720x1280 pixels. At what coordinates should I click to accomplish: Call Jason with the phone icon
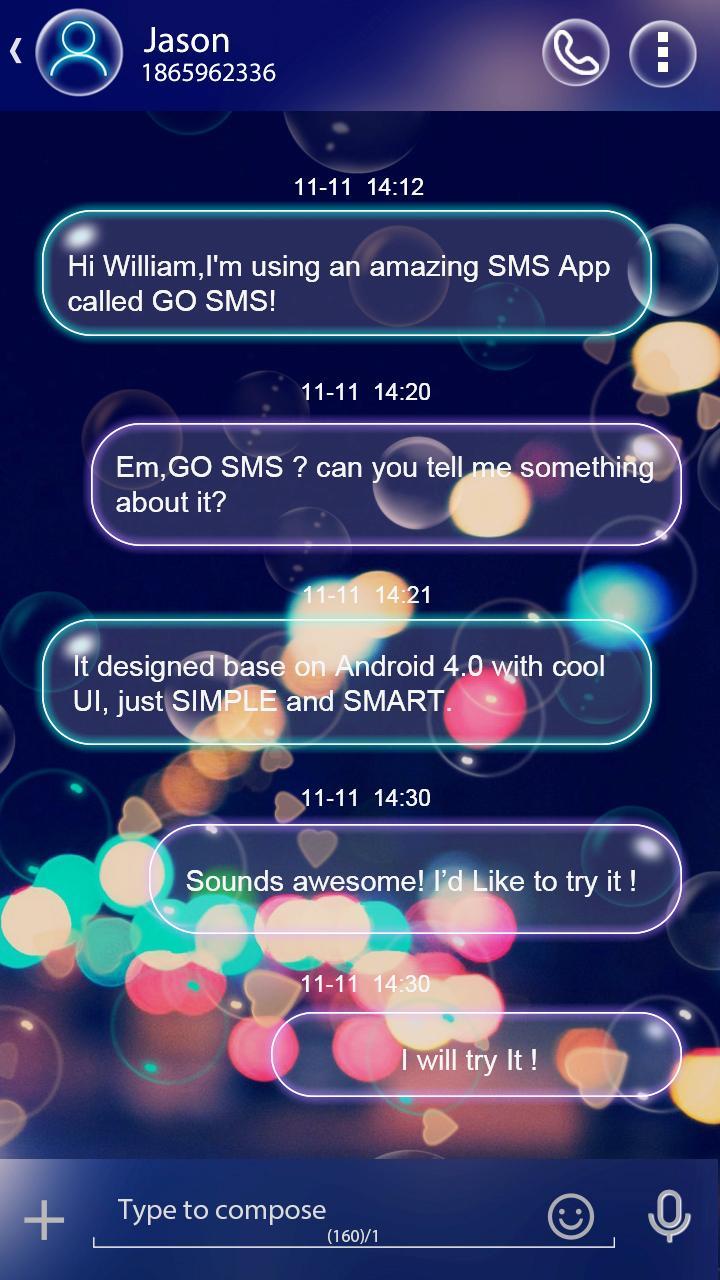pyautogui.click(x=576, y=52)
